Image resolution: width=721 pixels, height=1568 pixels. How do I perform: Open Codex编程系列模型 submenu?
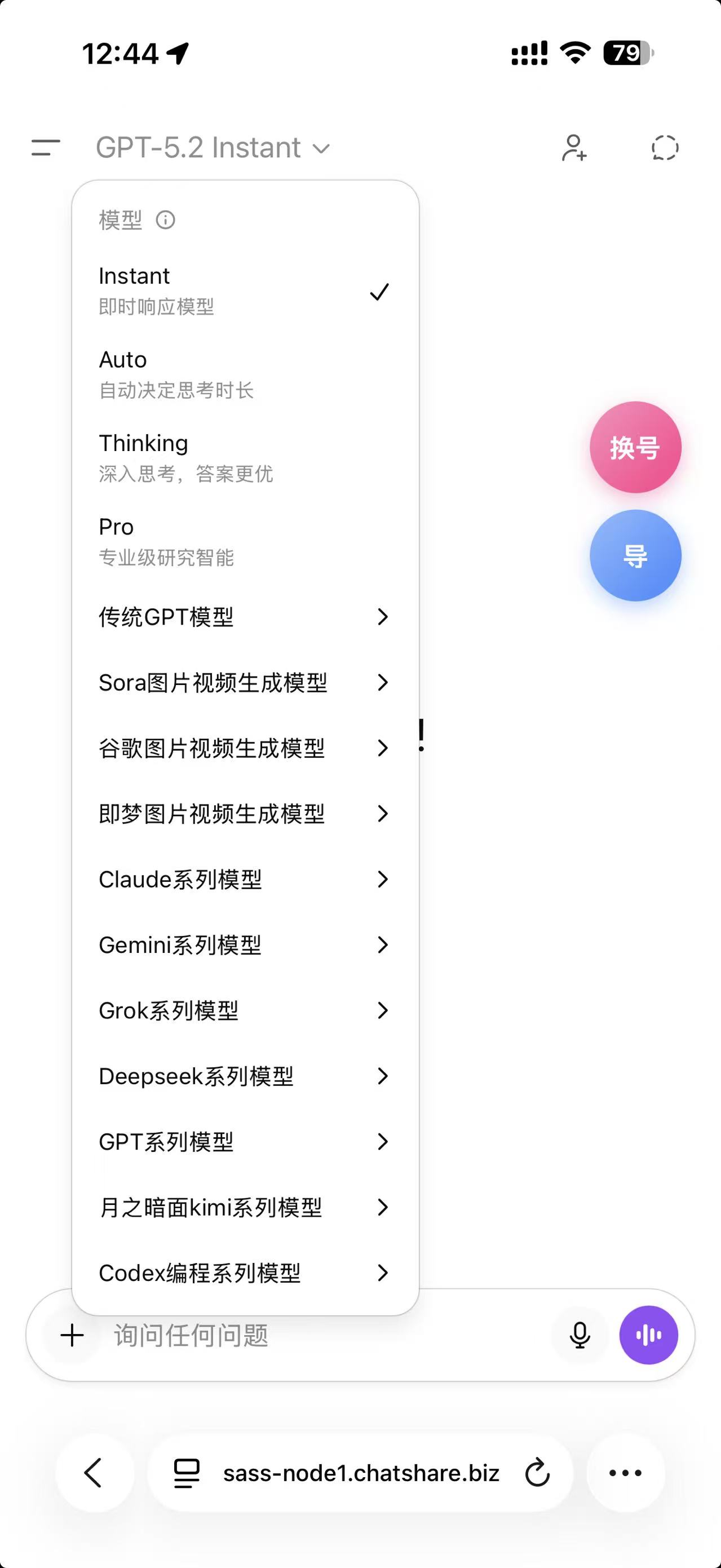pyautogui.click(x=244, y=1273)
